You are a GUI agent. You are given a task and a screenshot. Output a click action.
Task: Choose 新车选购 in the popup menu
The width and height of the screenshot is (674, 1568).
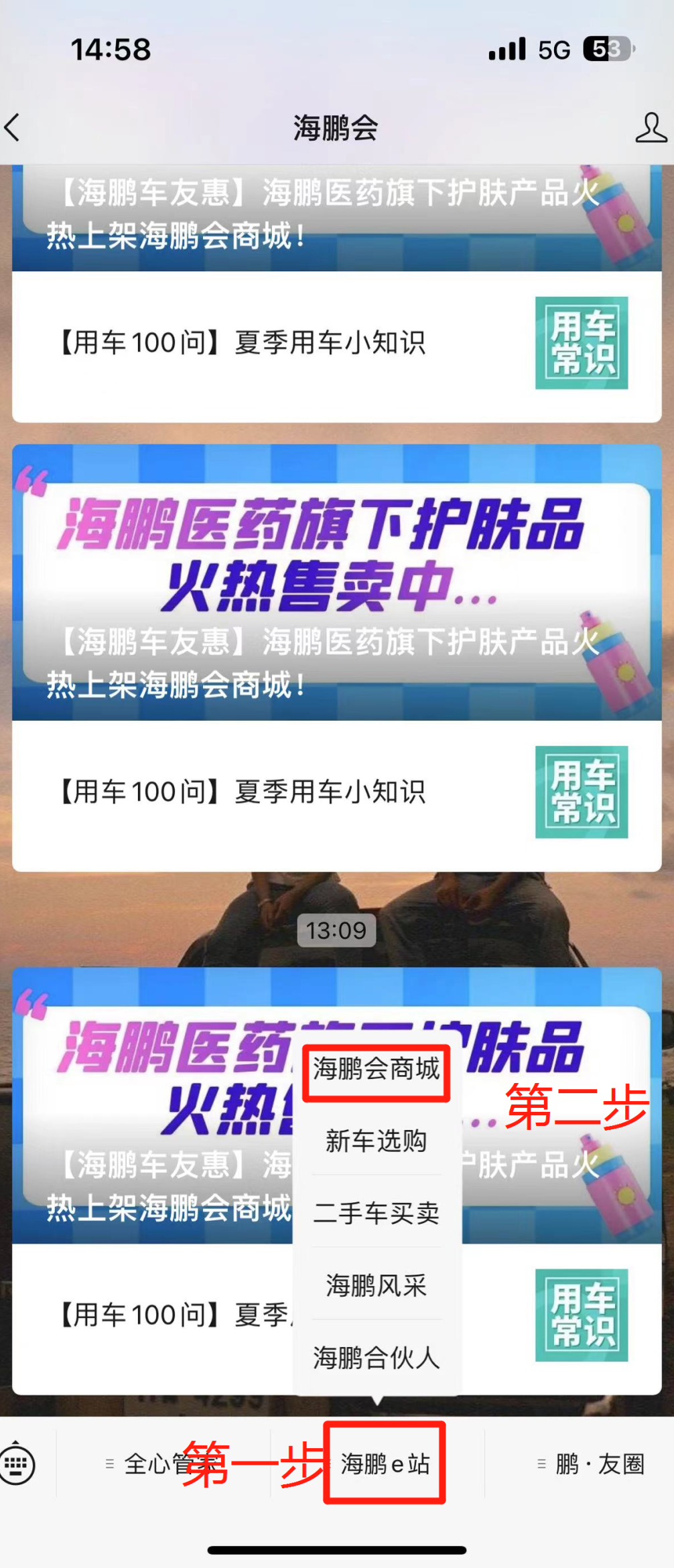[x=376, y=1141]
